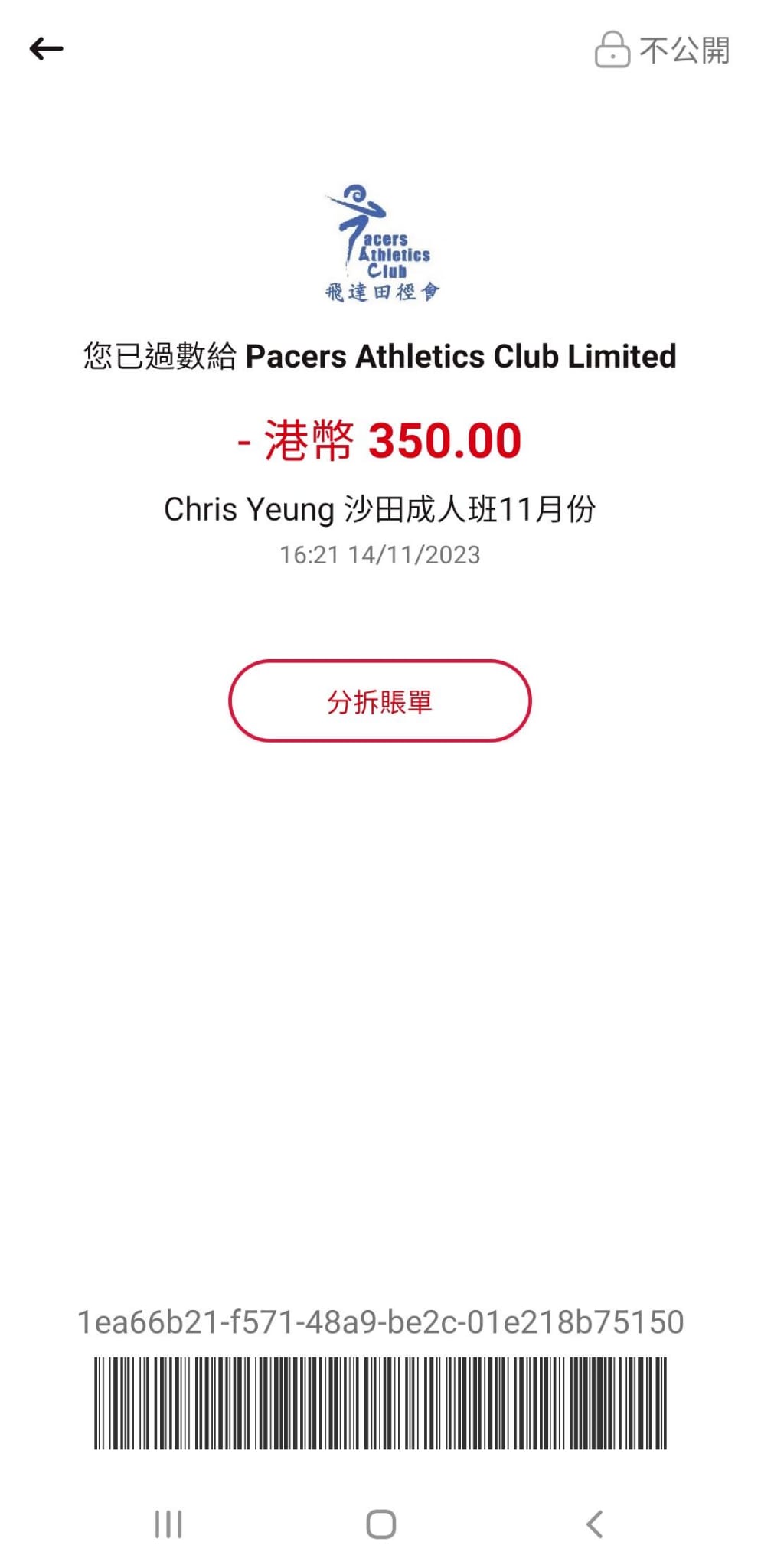Tap the 分拆賬單 split bill button

[380, 701]
